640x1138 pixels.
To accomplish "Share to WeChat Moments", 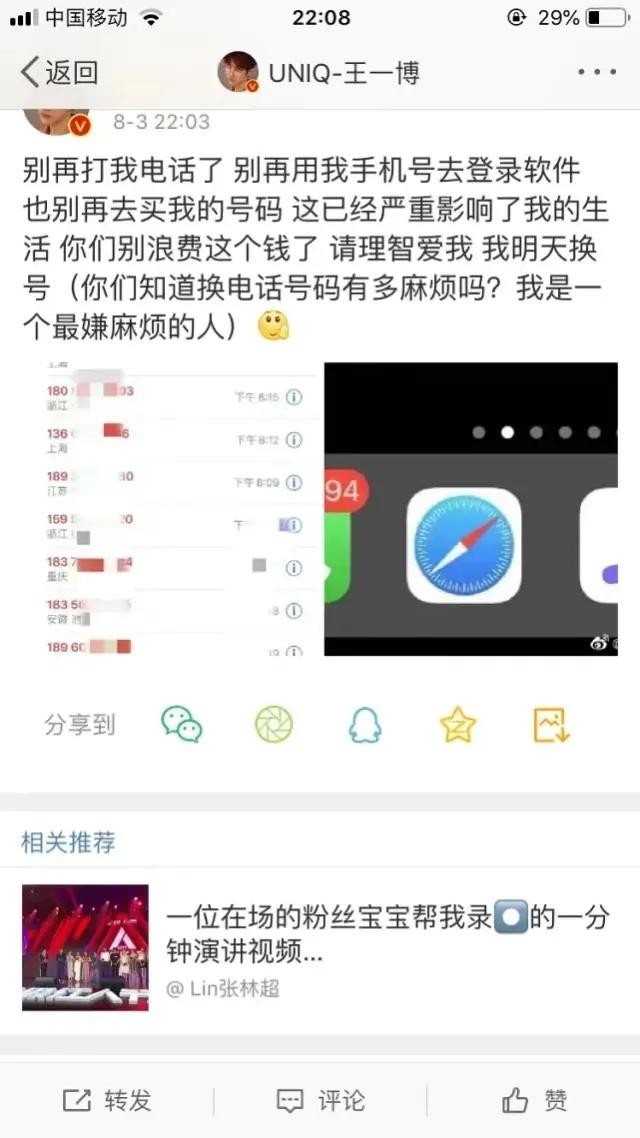I will 274,724.
